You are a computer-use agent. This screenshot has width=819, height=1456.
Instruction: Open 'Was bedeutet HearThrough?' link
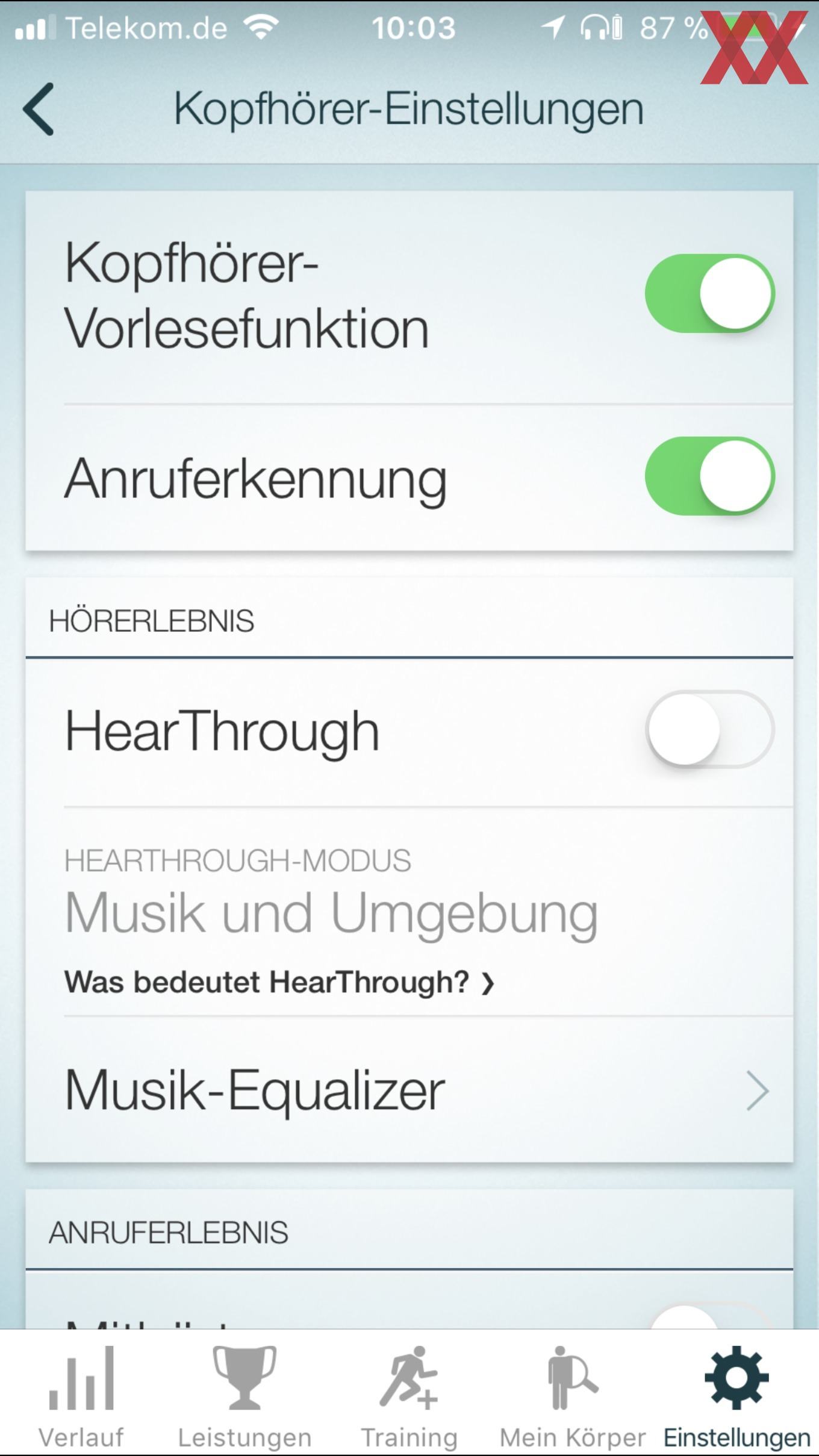point(279,982)
